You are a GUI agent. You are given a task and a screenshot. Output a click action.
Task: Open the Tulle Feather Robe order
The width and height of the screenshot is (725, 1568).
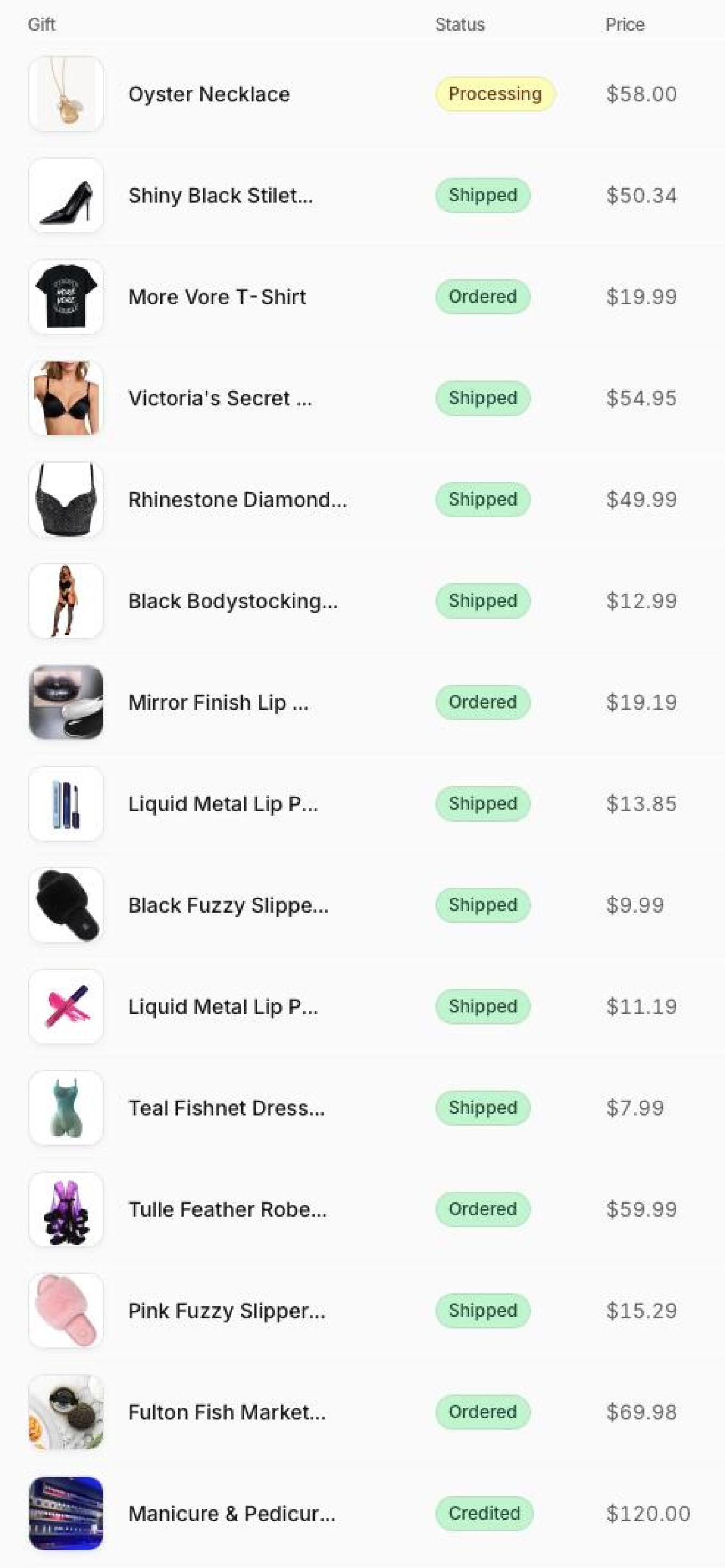pos(227,1209)
